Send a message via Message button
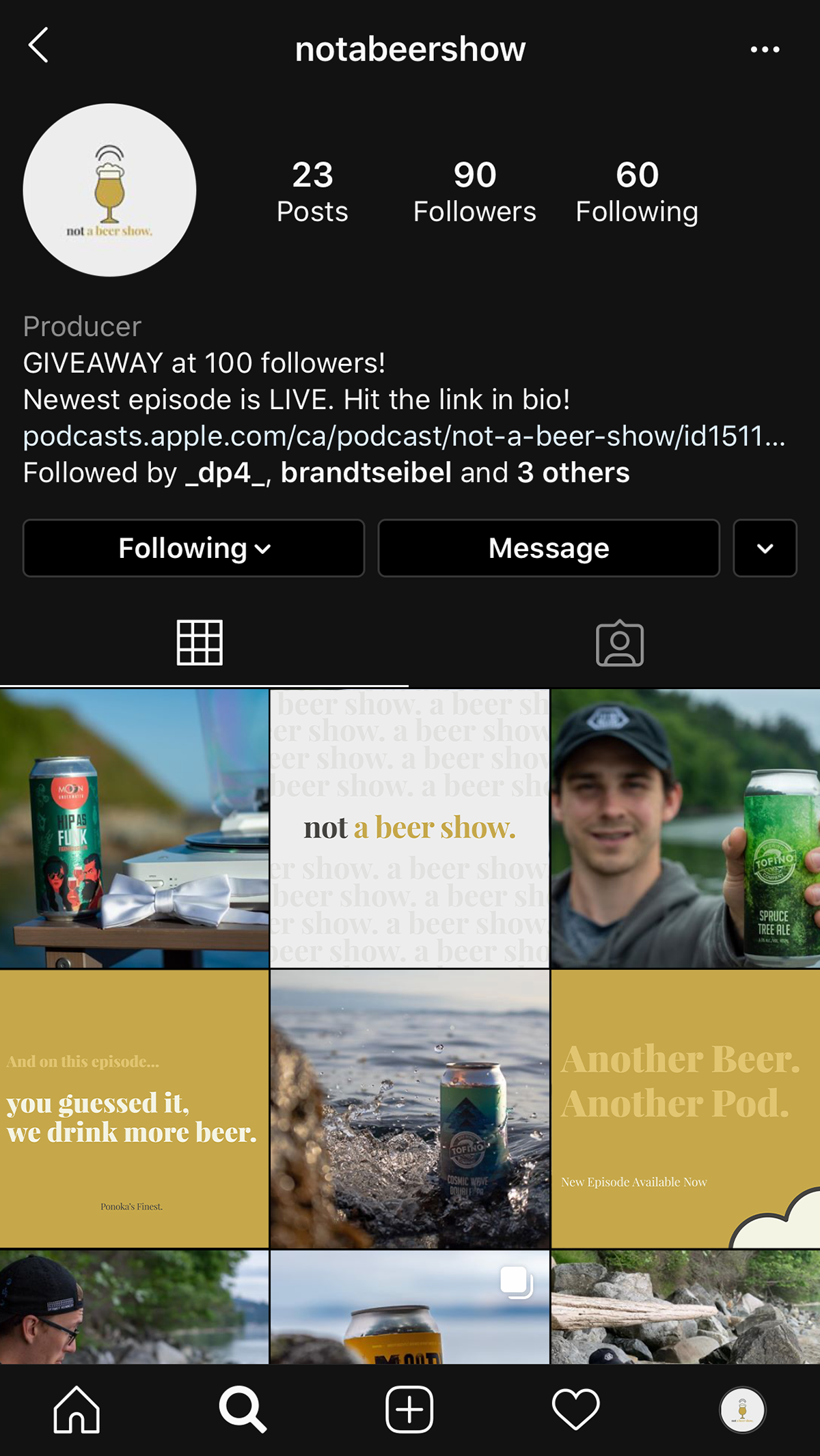Viewport: 820px width, 1456px height. [549, 548]
